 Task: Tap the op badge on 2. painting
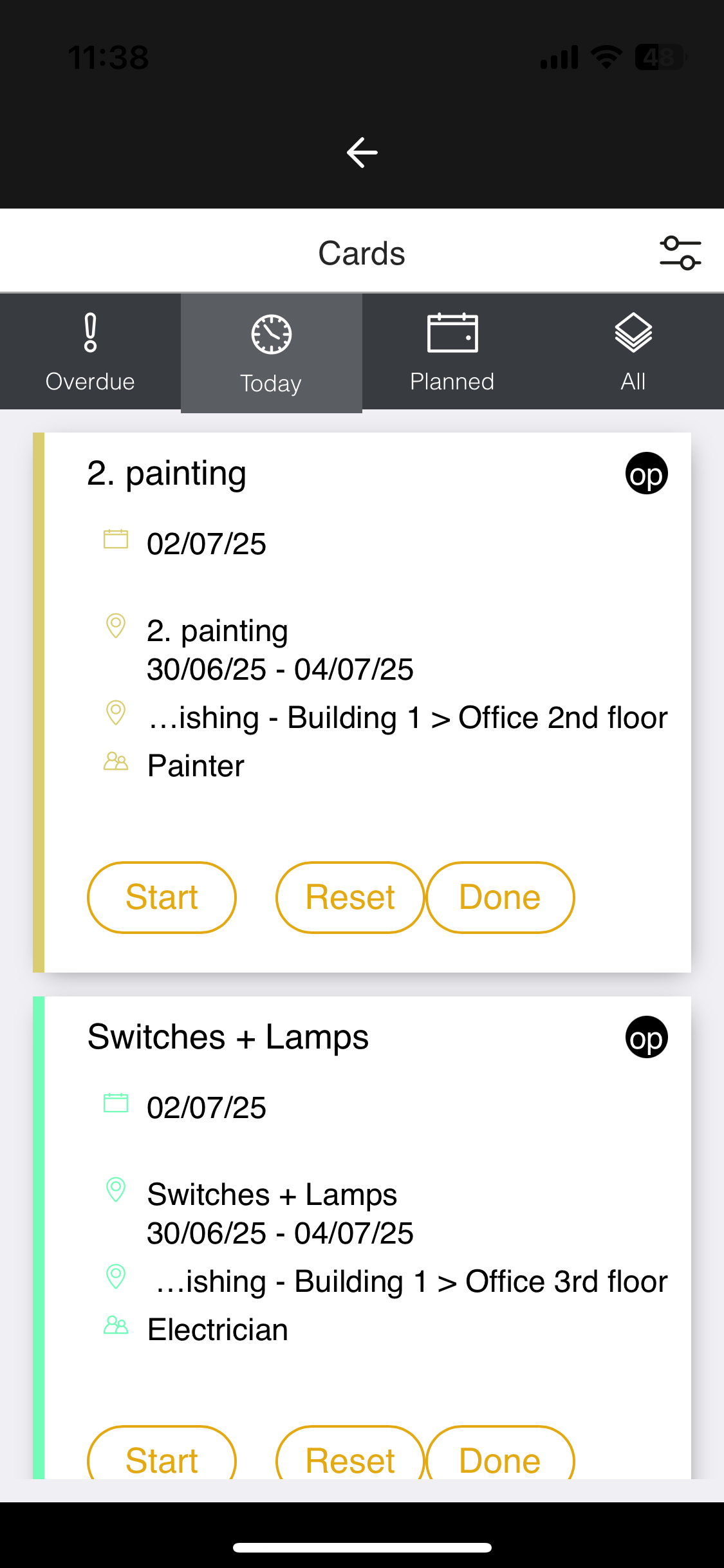646,474
